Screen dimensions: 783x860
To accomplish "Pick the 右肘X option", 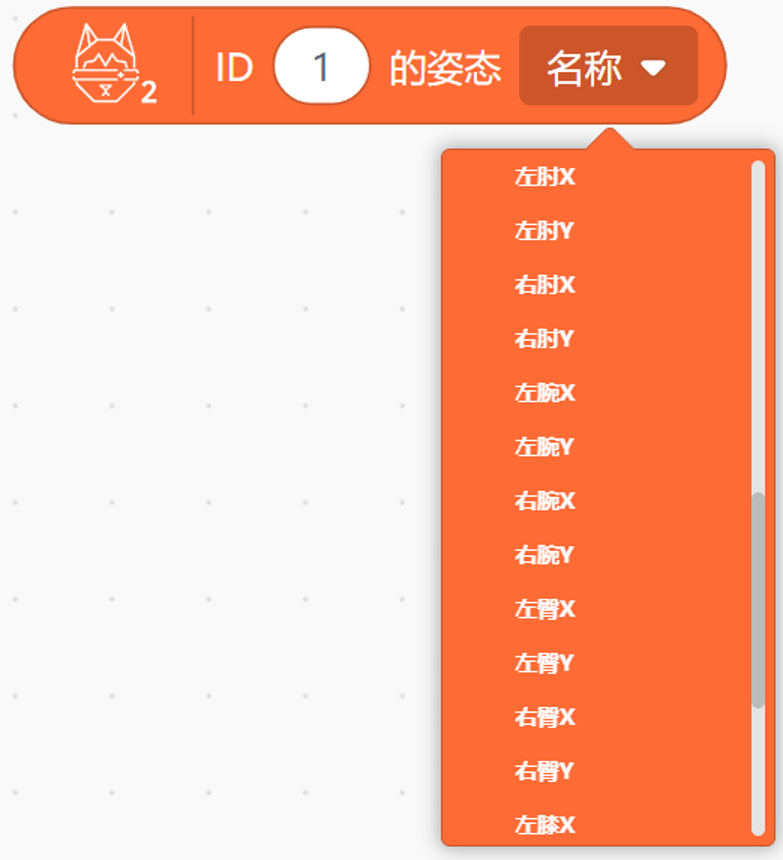I will click(545, 286).
